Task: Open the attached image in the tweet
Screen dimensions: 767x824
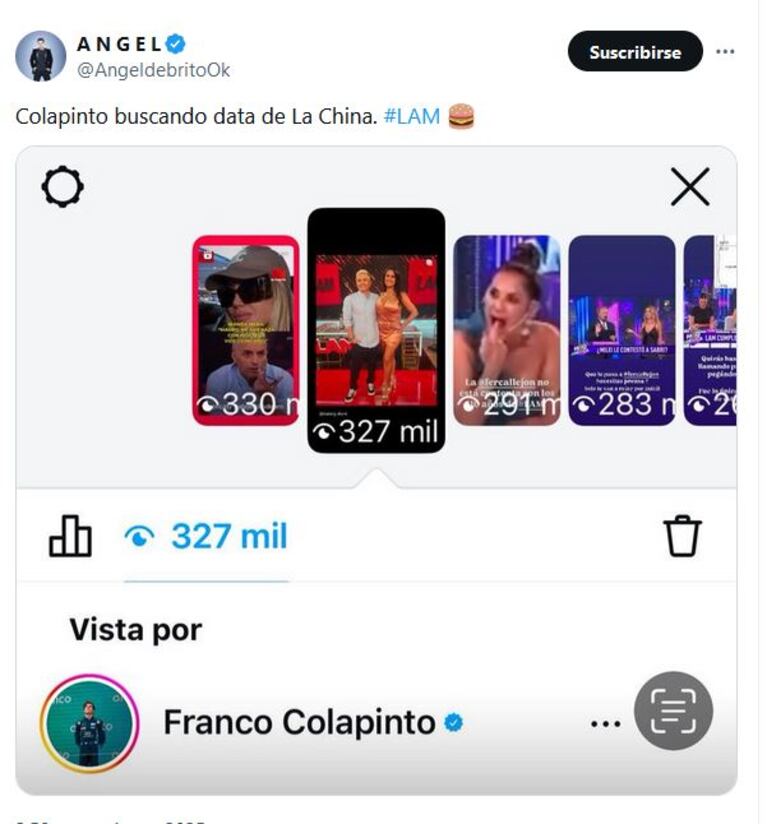Action: [x=376, y=470]
